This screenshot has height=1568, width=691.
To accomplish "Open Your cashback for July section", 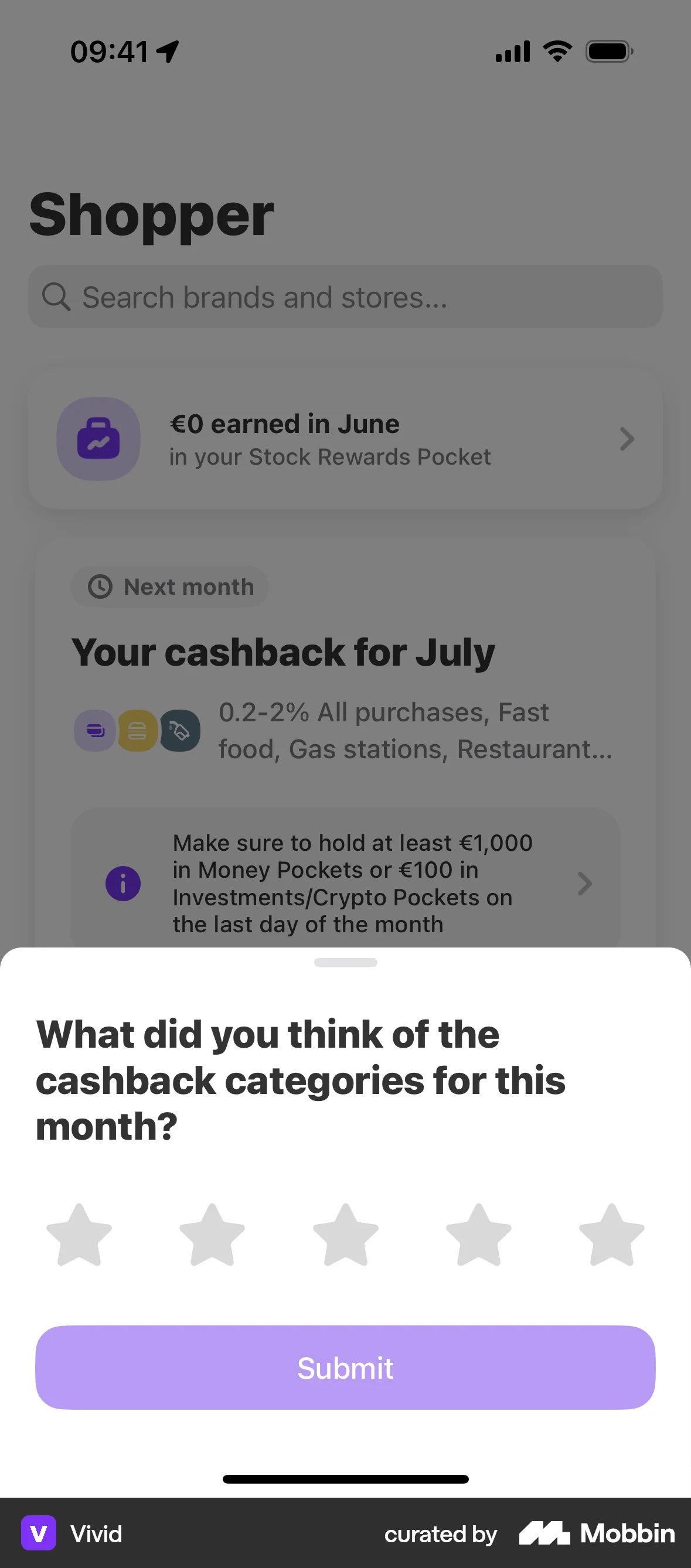I will tap(282, 652).
